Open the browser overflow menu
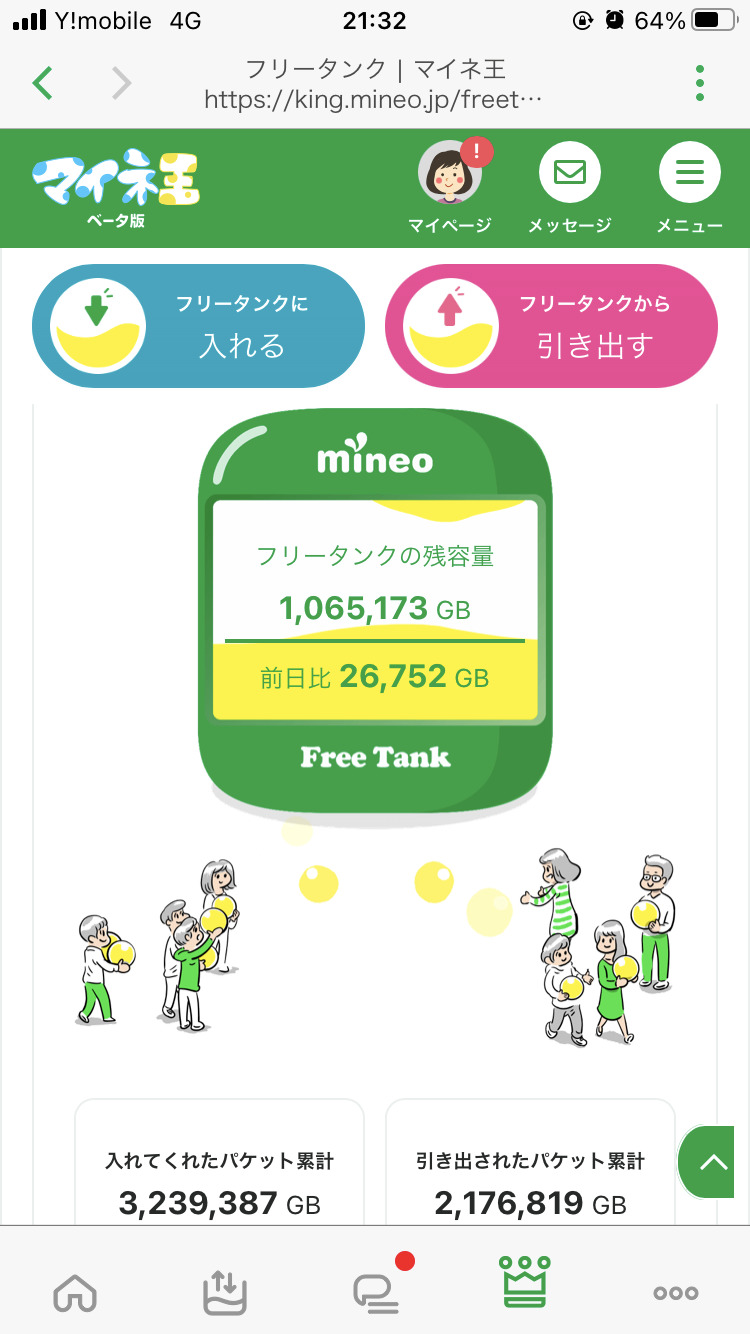Screen dimensions: 750x1334 pyautogui.click(x=700, y=83)
